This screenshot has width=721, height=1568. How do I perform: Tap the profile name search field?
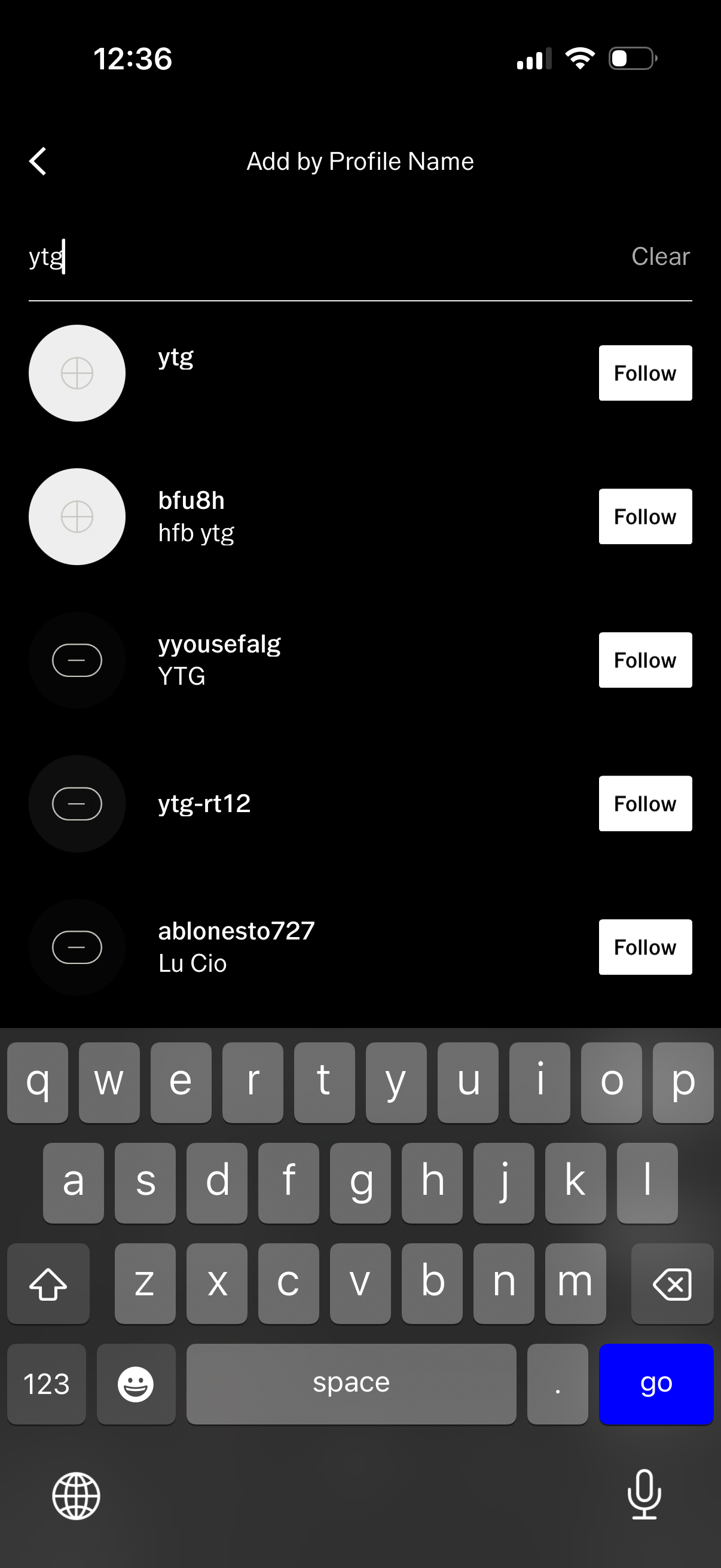point(304,259)
